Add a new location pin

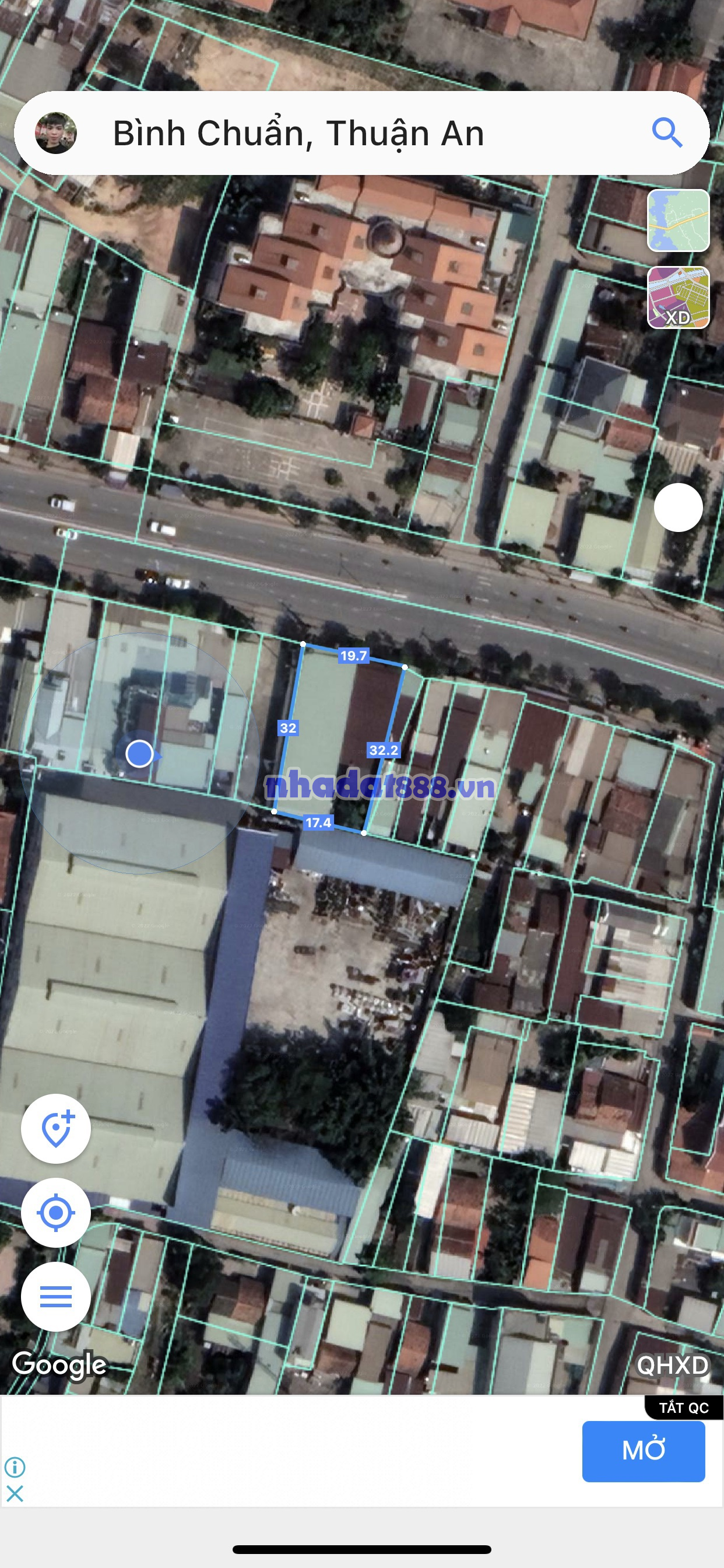click(56, 1129)
